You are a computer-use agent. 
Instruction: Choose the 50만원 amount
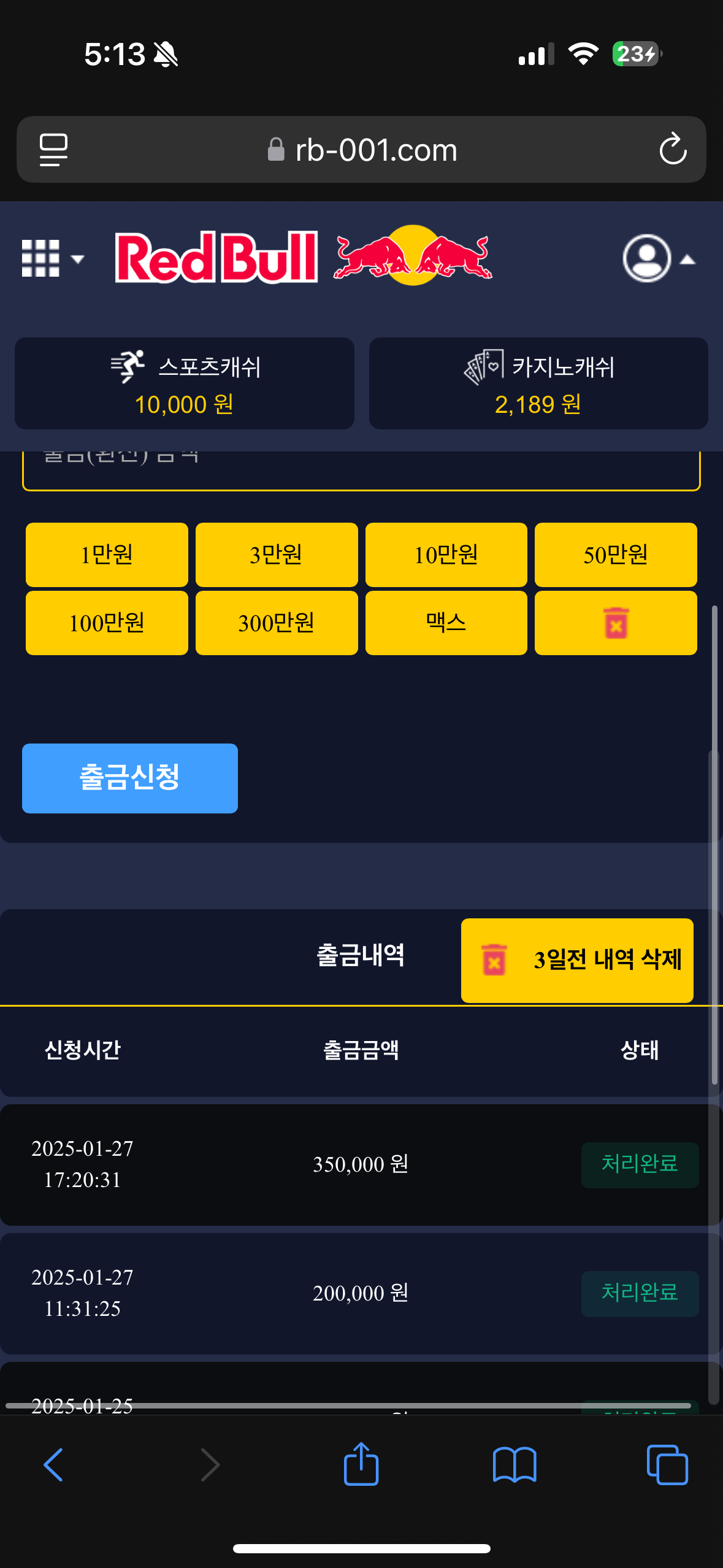pyautogui.click(x=616, y=555)
